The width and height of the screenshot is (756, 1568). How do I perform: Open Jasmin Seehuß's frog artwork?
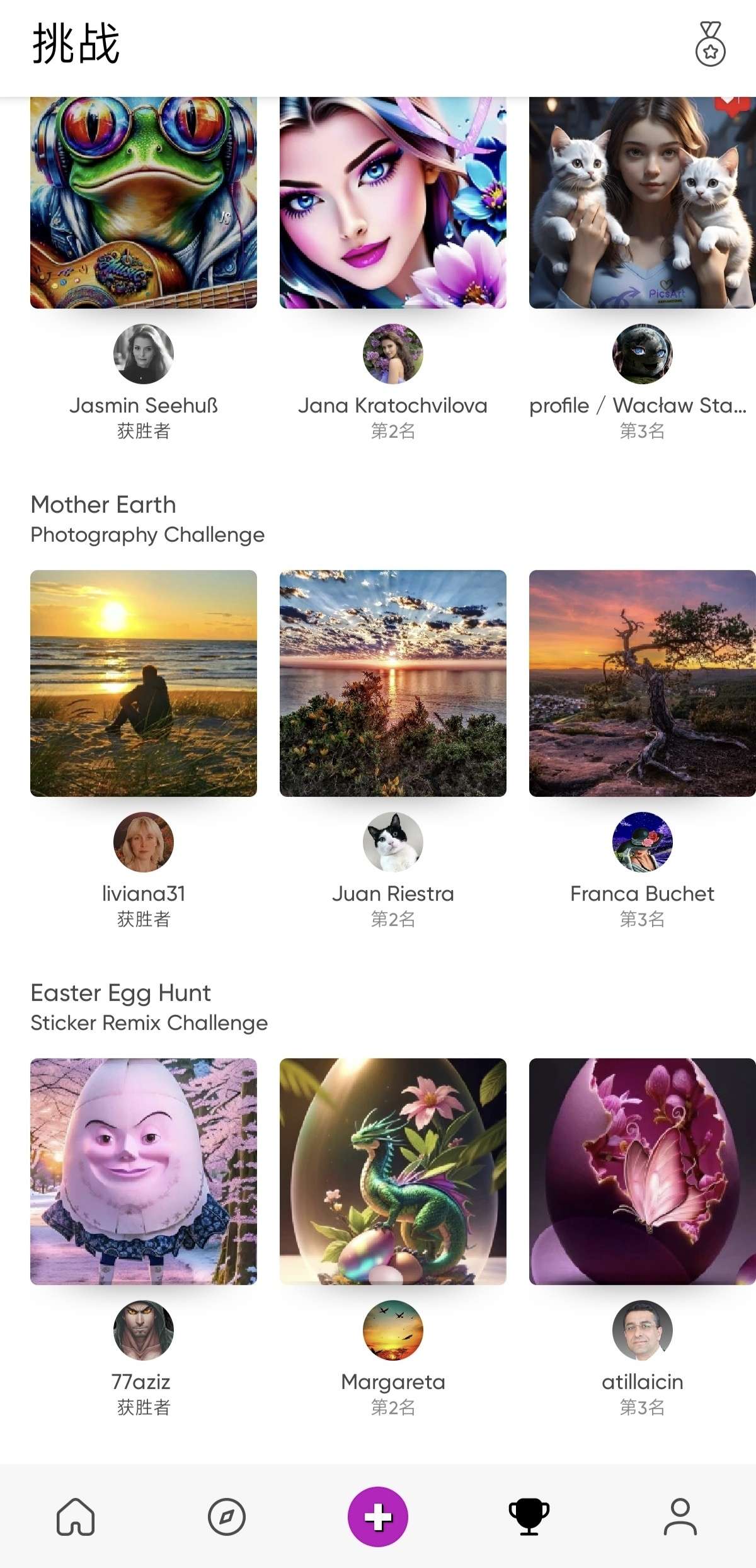(144, 202)
